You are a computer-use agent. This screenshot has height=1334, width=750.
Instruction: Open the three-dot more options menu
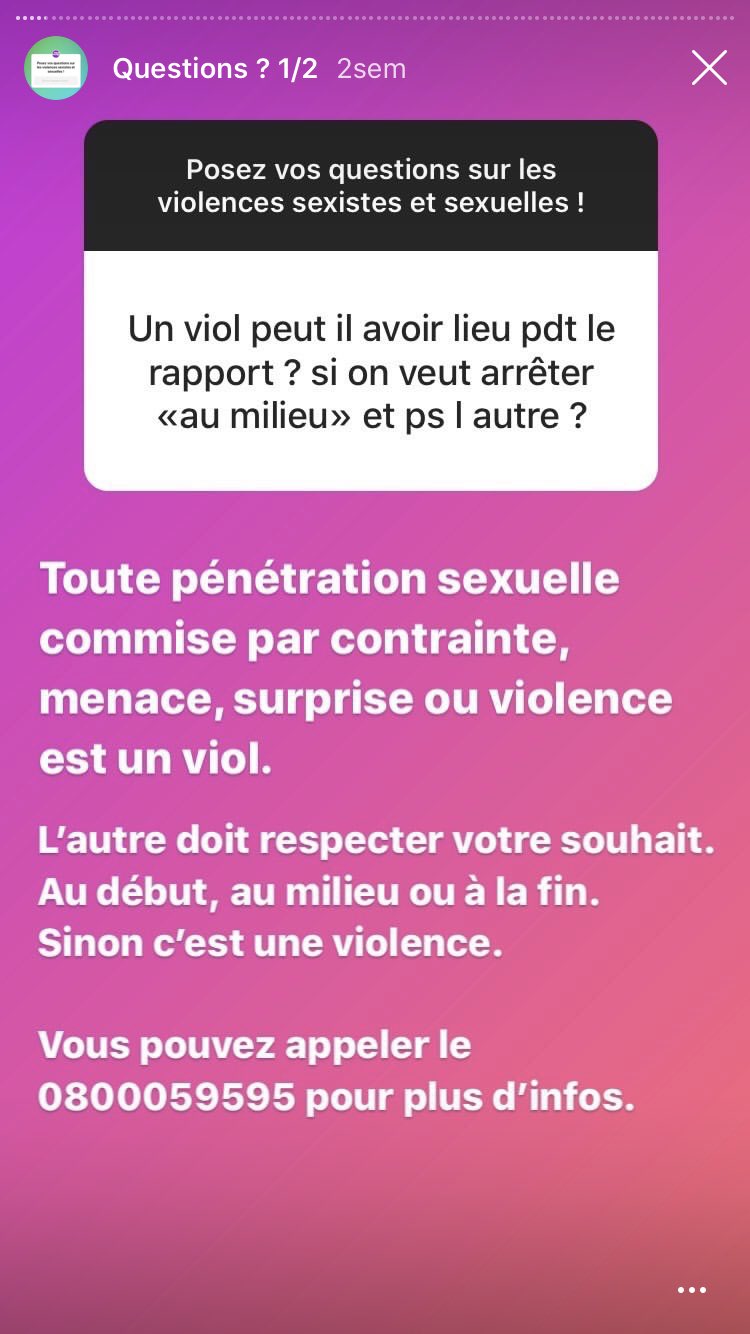[x=692, y=1290]
